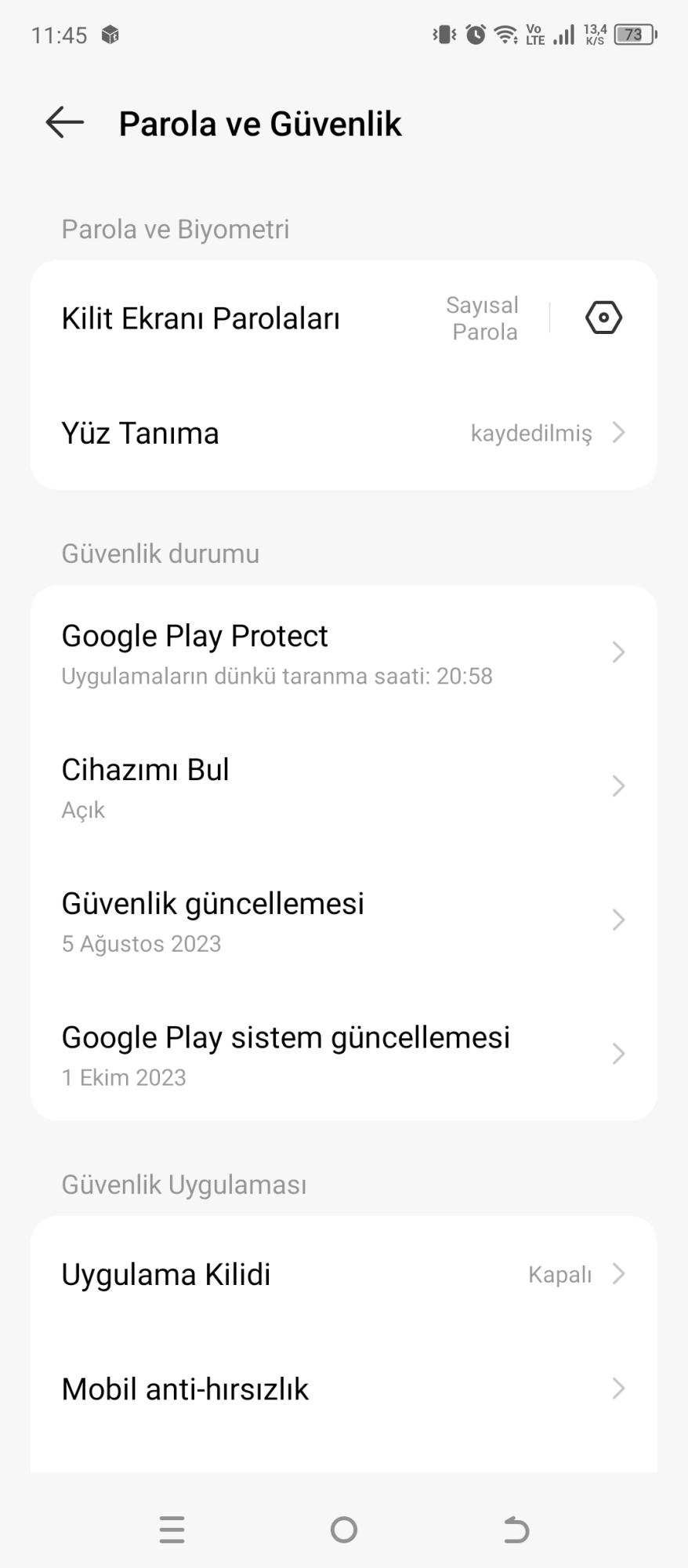Expand Cihazımı Bul with its arrow

coord(620,786)
